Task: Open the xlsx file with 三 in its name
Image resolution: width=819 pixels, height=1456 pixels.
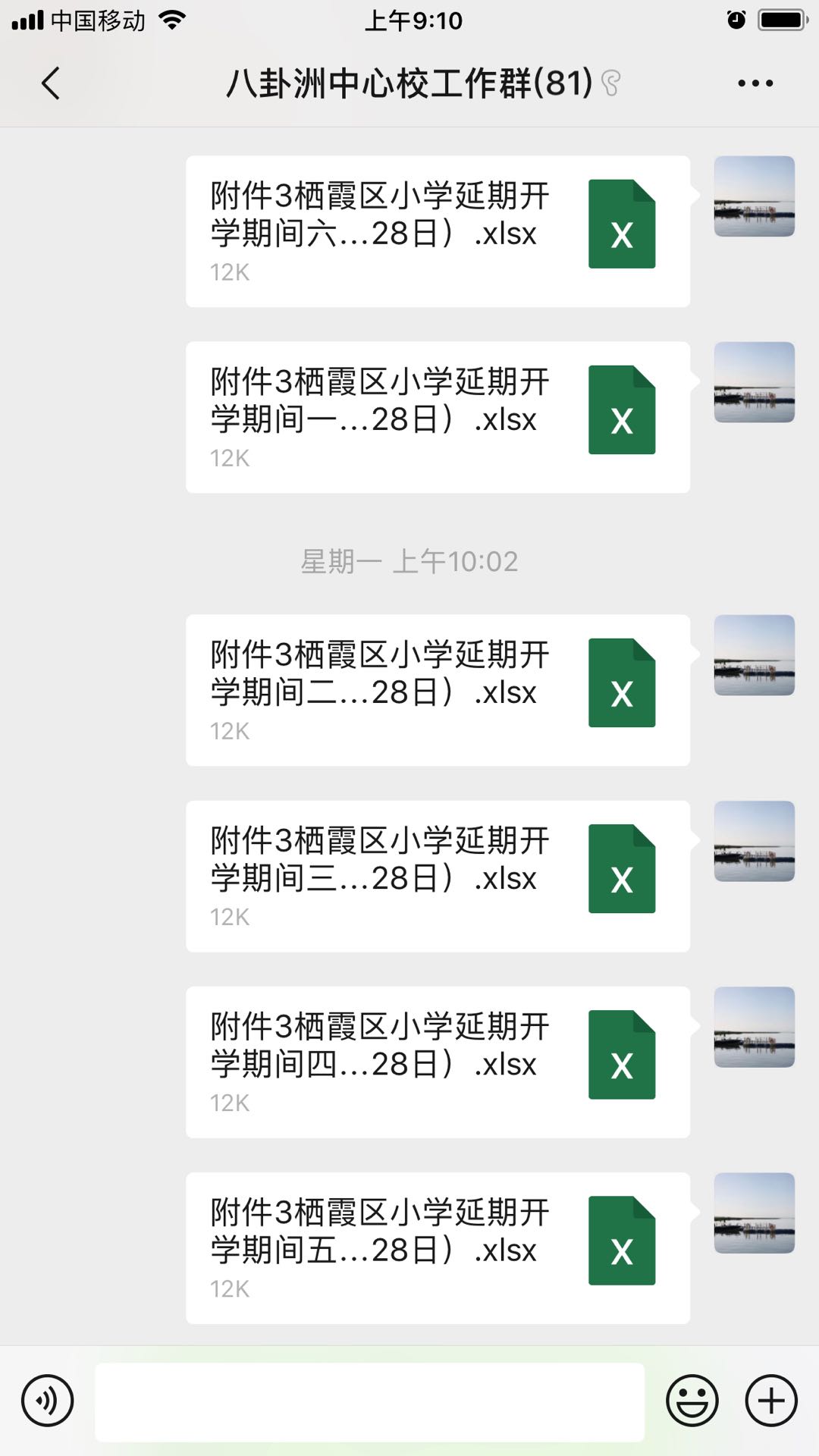Action: point(438,876)
